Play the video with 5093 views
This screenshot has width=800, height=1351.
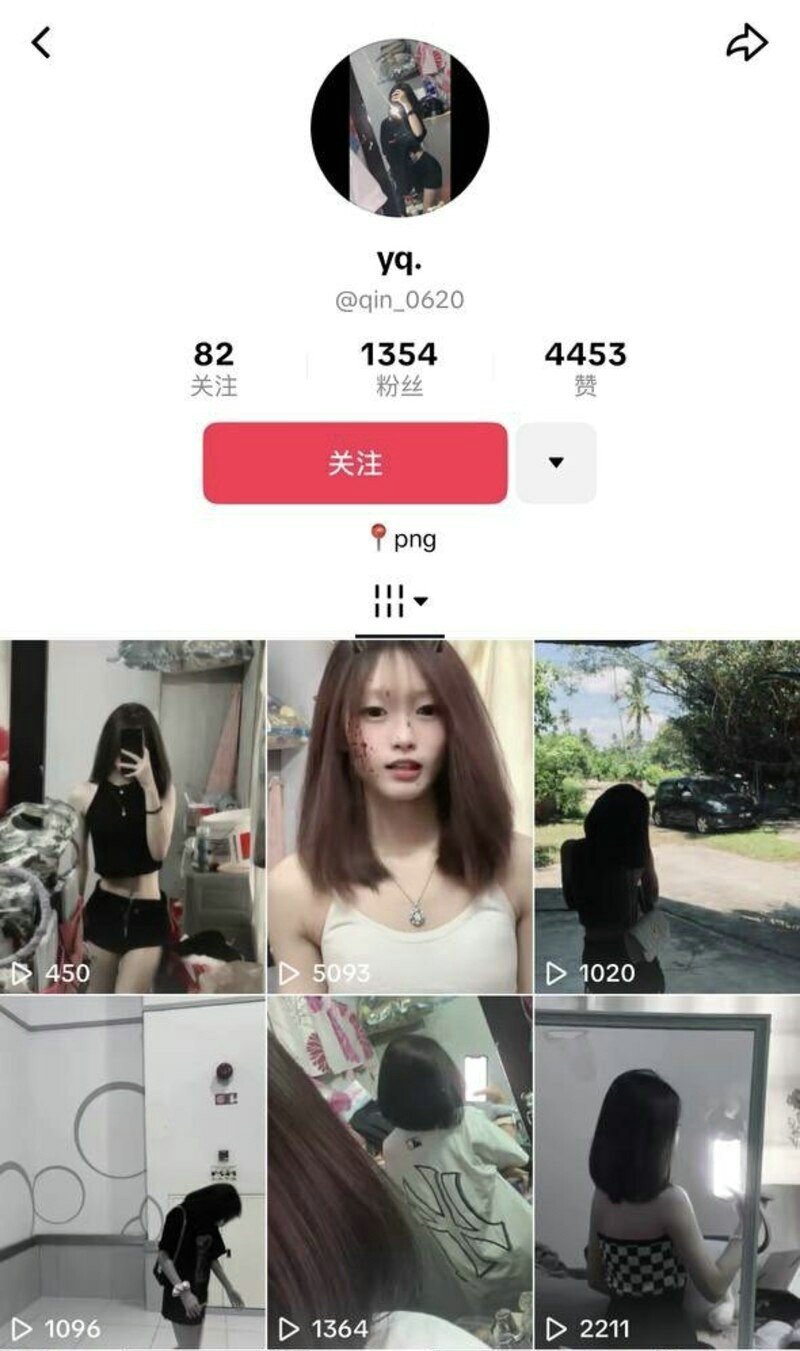coord(400,815)
